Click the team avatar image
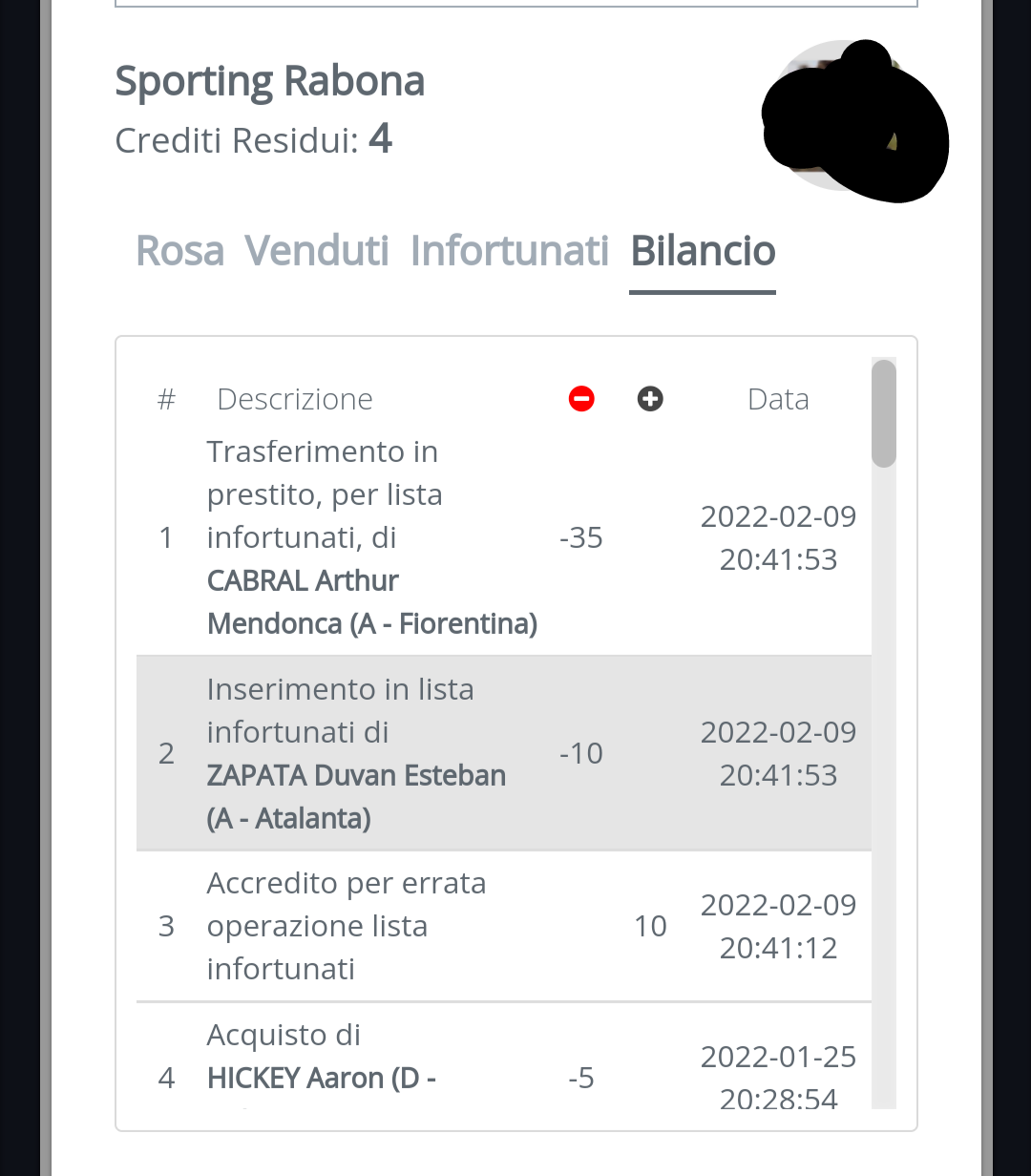 click(854, 119)
